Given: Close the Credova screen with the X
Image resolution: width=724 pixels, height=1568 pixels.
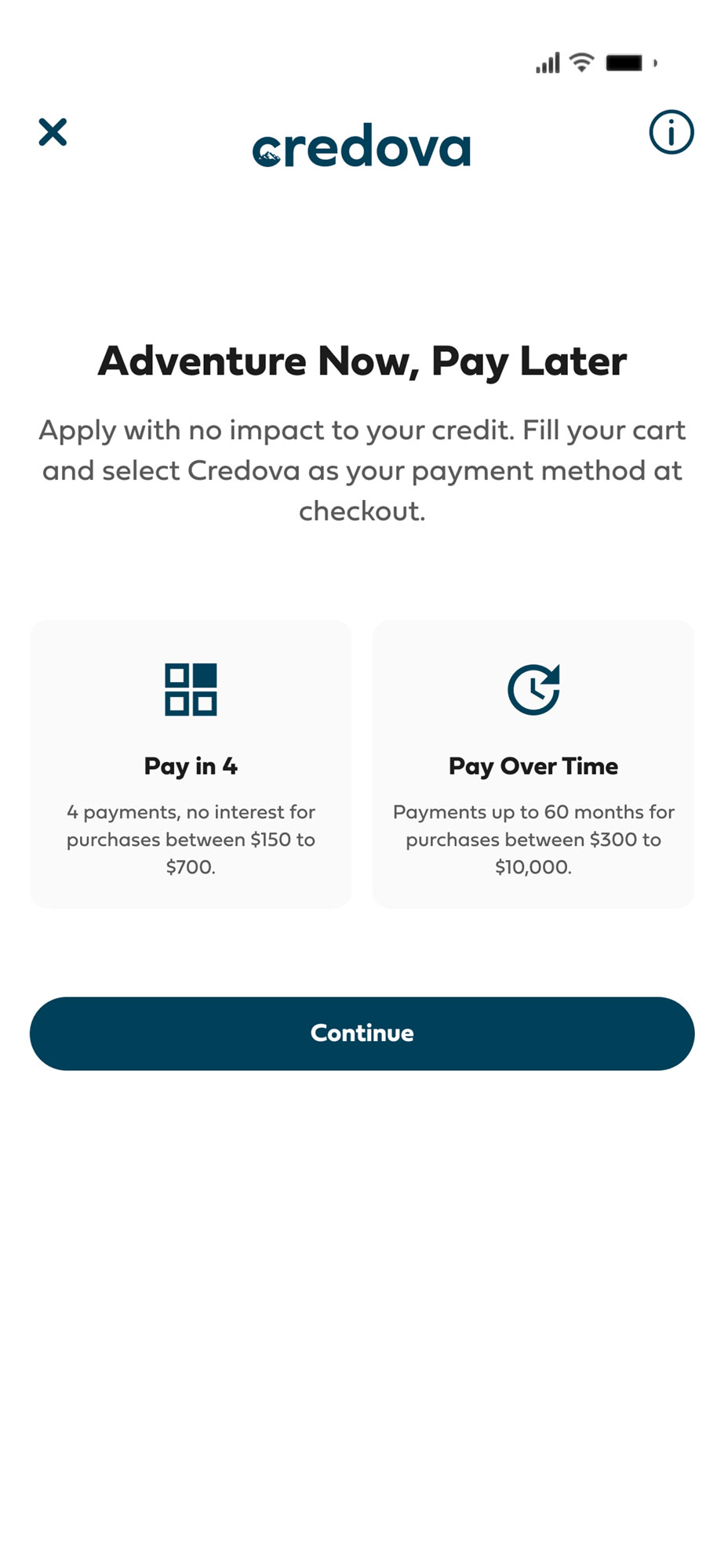Looking at the screenshot, I should point(53,132).
